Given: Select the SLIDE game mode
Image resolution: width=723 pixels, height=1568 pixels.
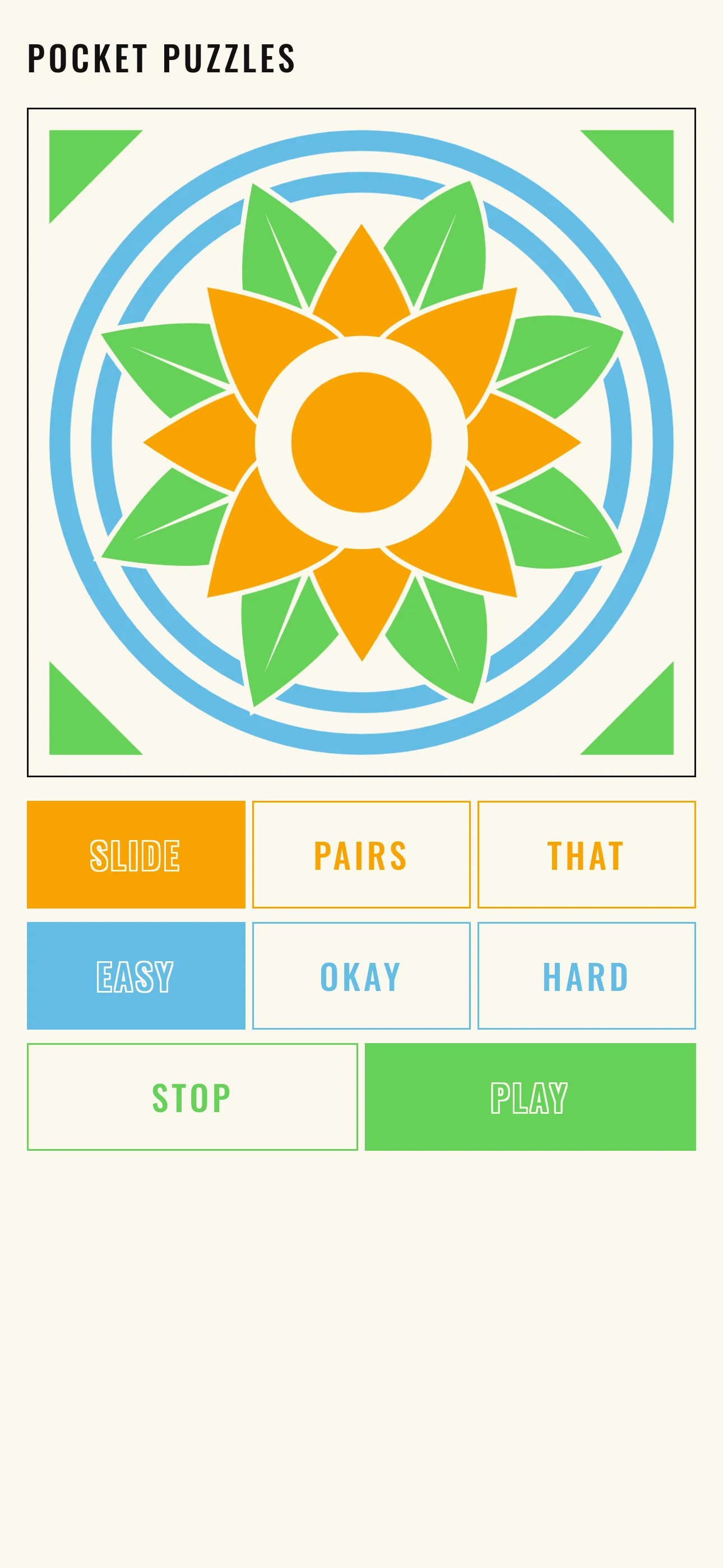Looking at the screenshot, I should 136,855.
